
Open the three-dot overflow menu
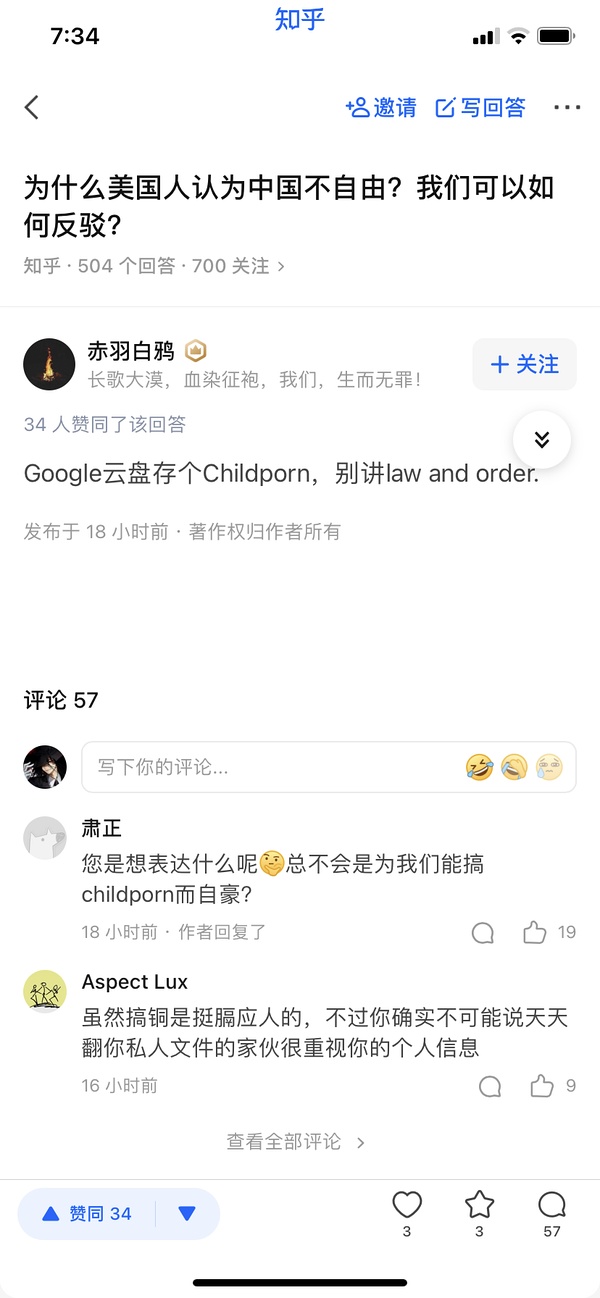567,108
